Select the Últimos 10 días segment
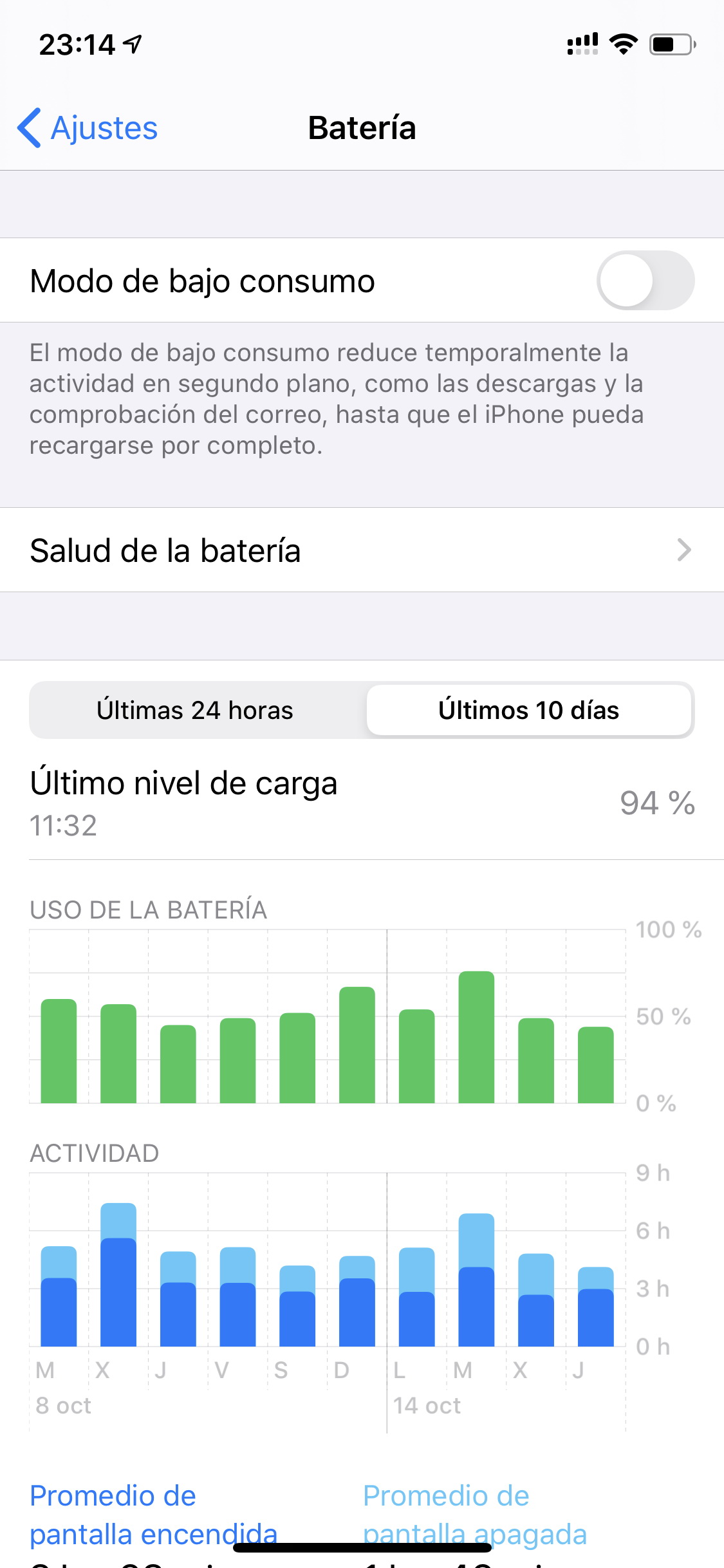Image resolution: width=724 pixels, height=1568 pixels. click(529, 711)
